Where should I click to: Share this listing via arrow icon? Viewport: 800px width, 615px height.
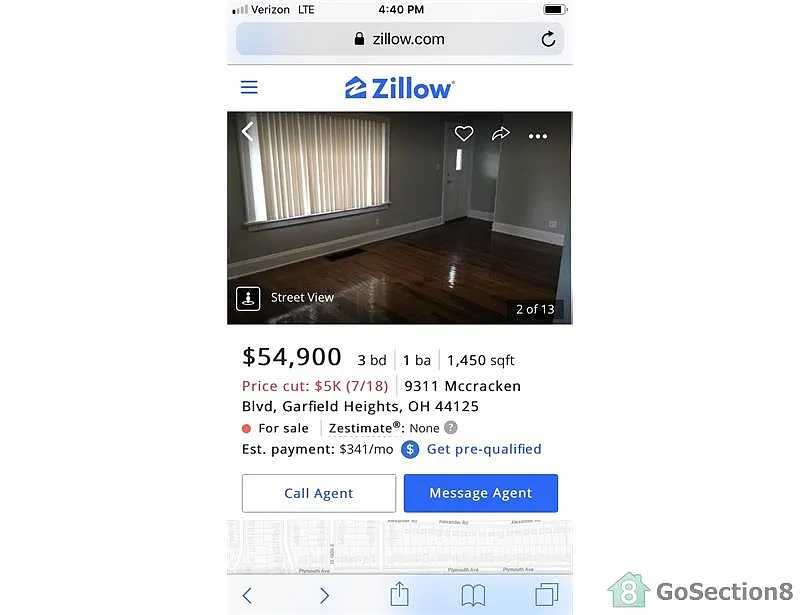501,134
